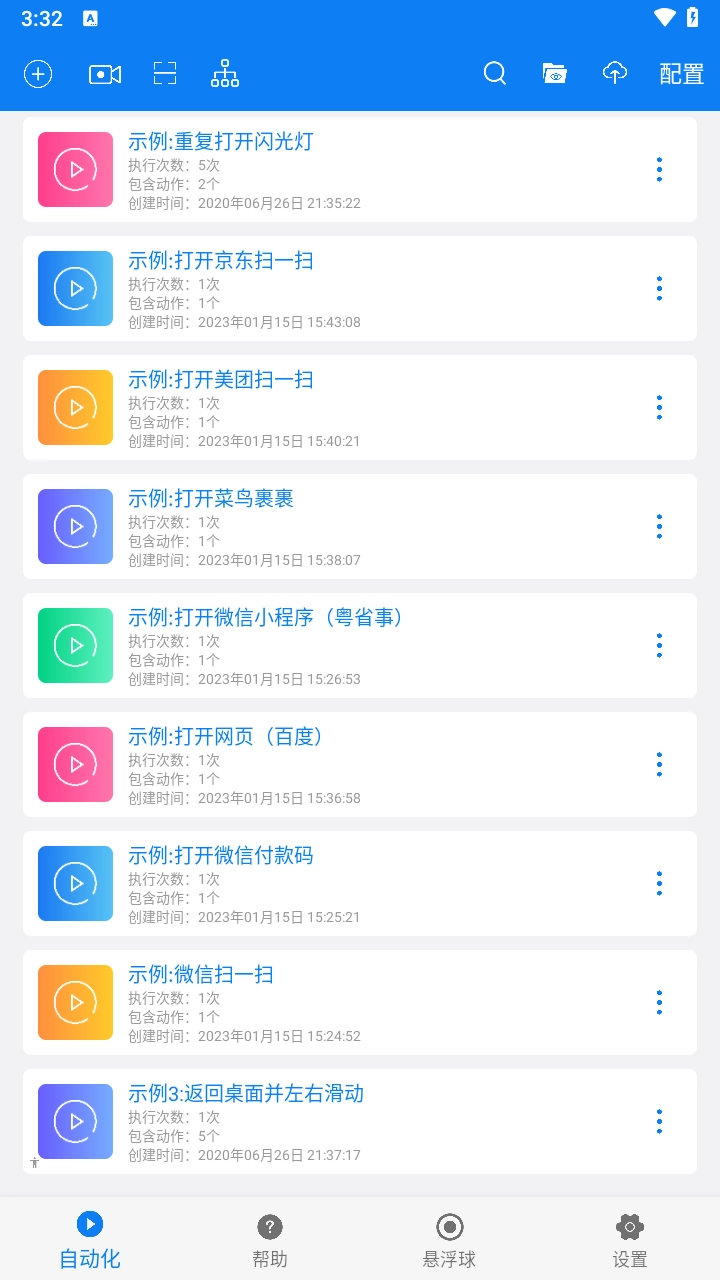The image size is (720, 1280).
Task: Tap the cloud upload icon
Action: tap(615, 74)
